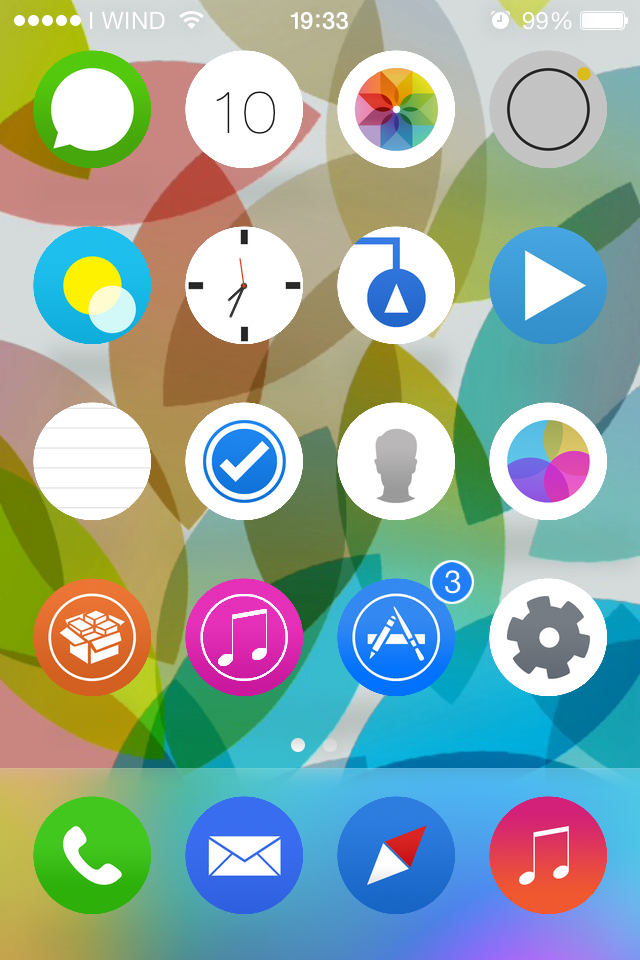Open the Contacts app
Viewport: 640px width, 960px height.
pyautogui.click(x=396, y=461)
